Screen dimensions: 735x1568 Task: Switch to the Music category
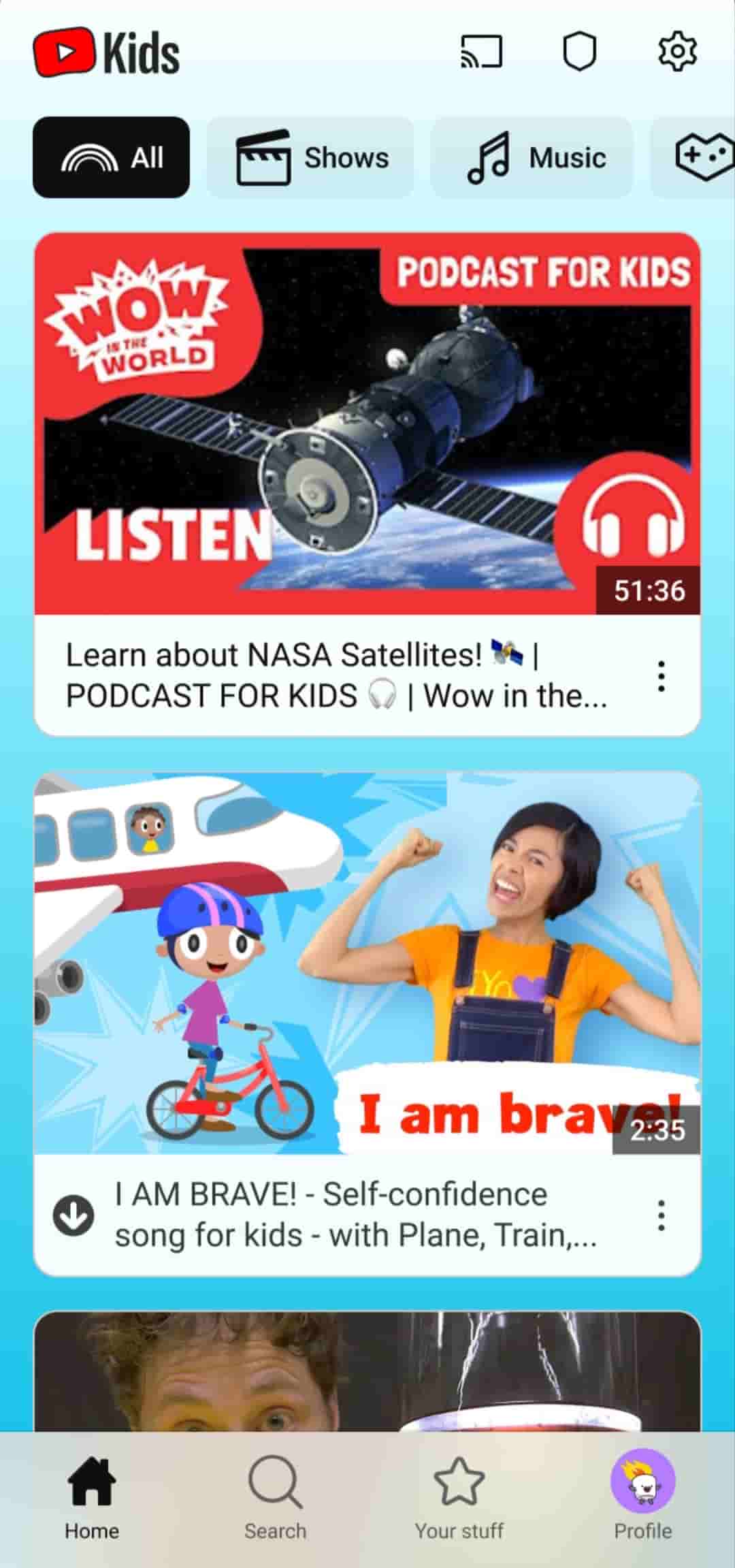click(533, 157)
